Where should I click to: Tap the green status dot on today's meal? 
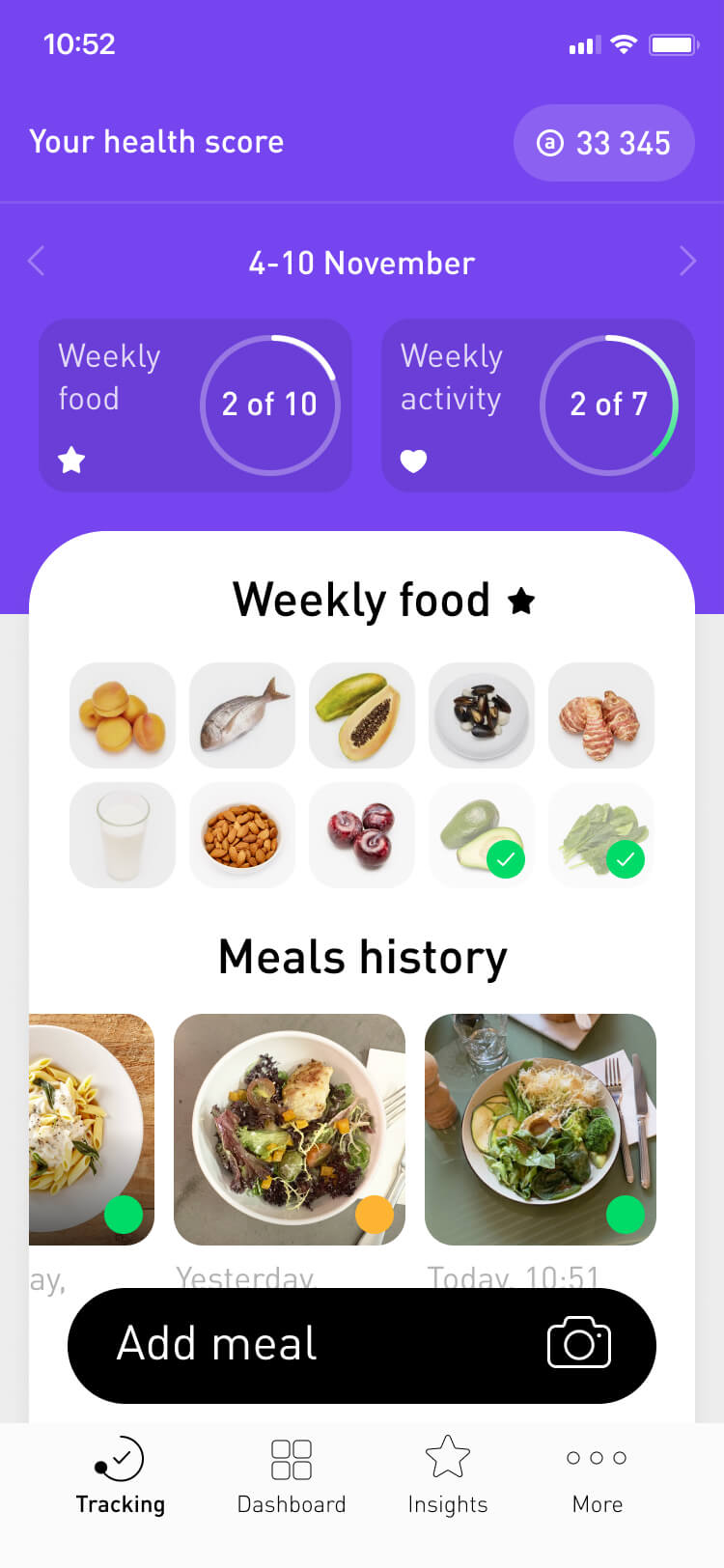tap(627, 1215)
